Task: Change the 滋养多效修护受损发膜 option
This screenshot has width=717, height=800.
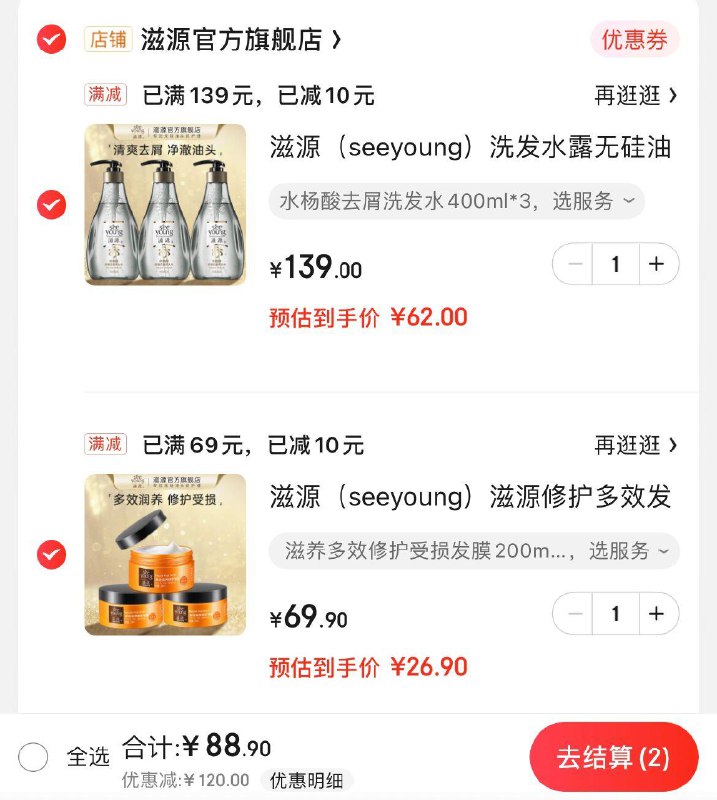Action: [473, 551]
